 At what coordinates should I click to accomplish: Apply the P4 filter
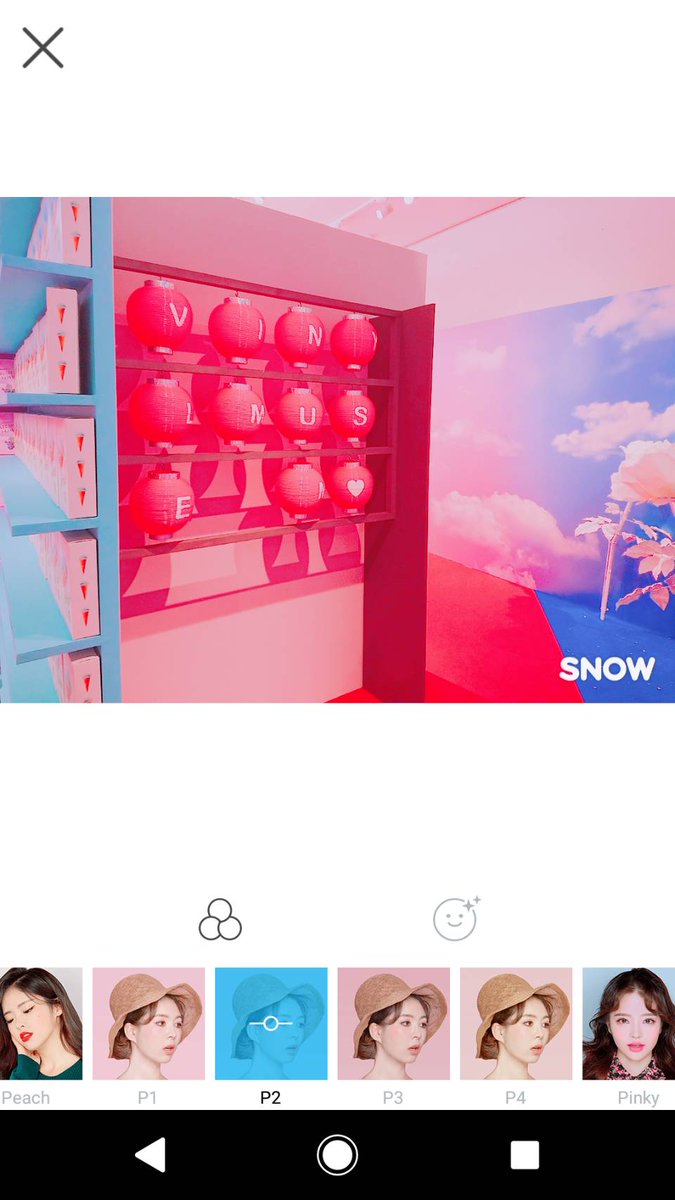516,1024
